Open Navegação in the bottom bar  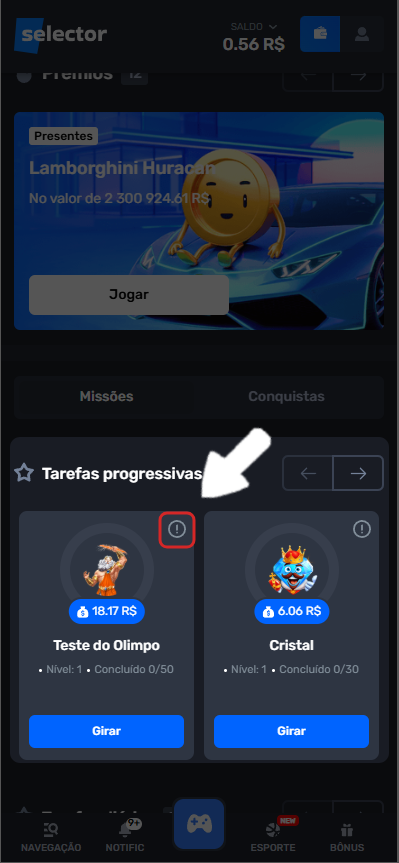point(51,836)
